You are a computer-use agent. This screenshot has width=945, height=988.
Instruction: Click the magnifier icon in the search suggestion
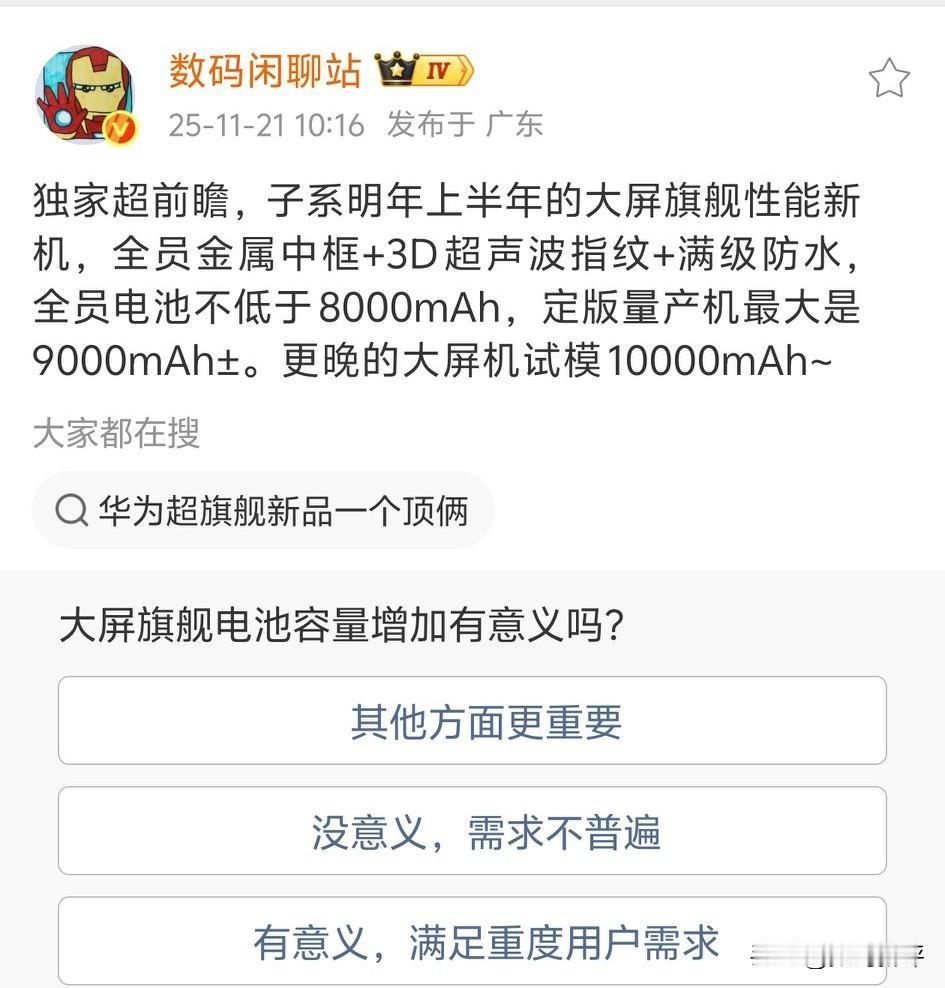(70, 510)
